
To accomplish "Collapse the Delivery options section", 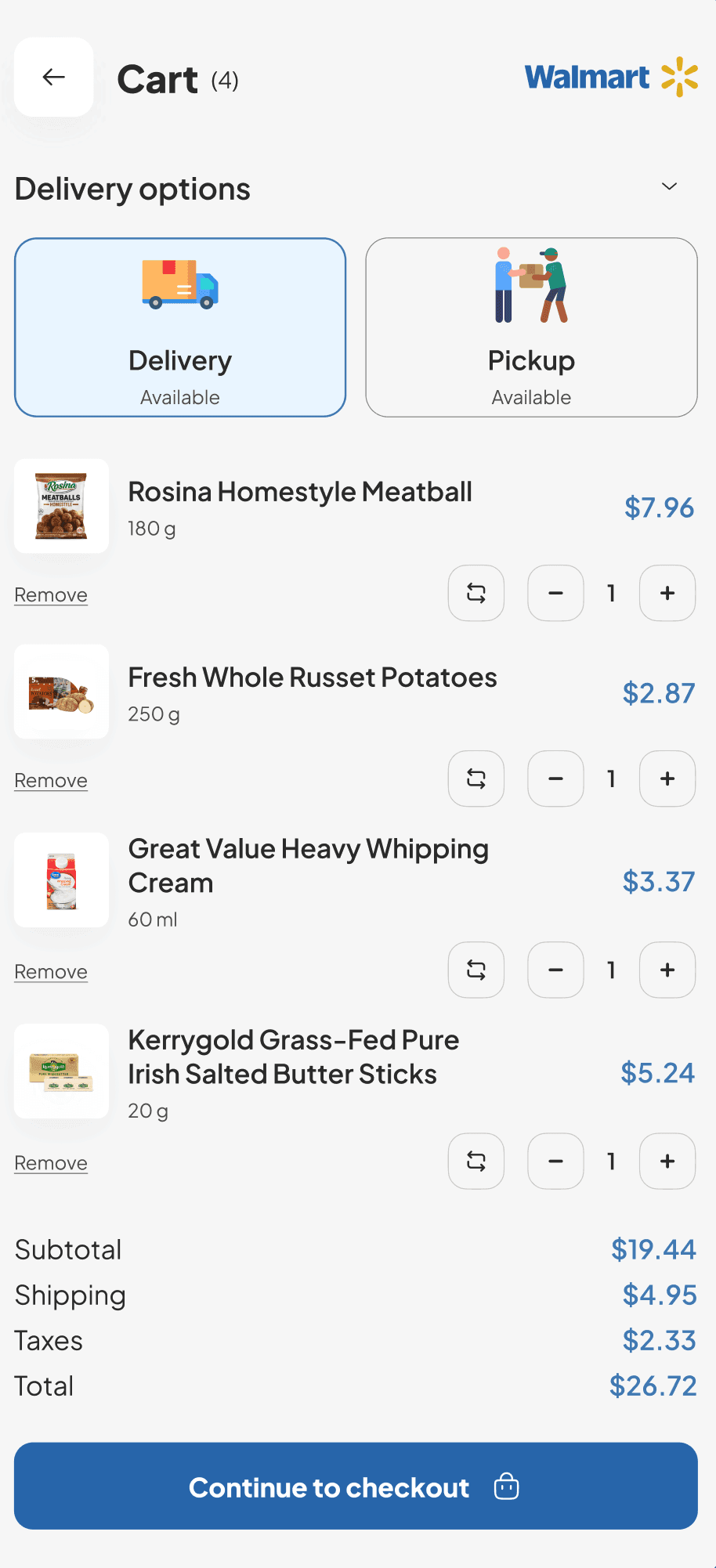I will tap(669, 186).
